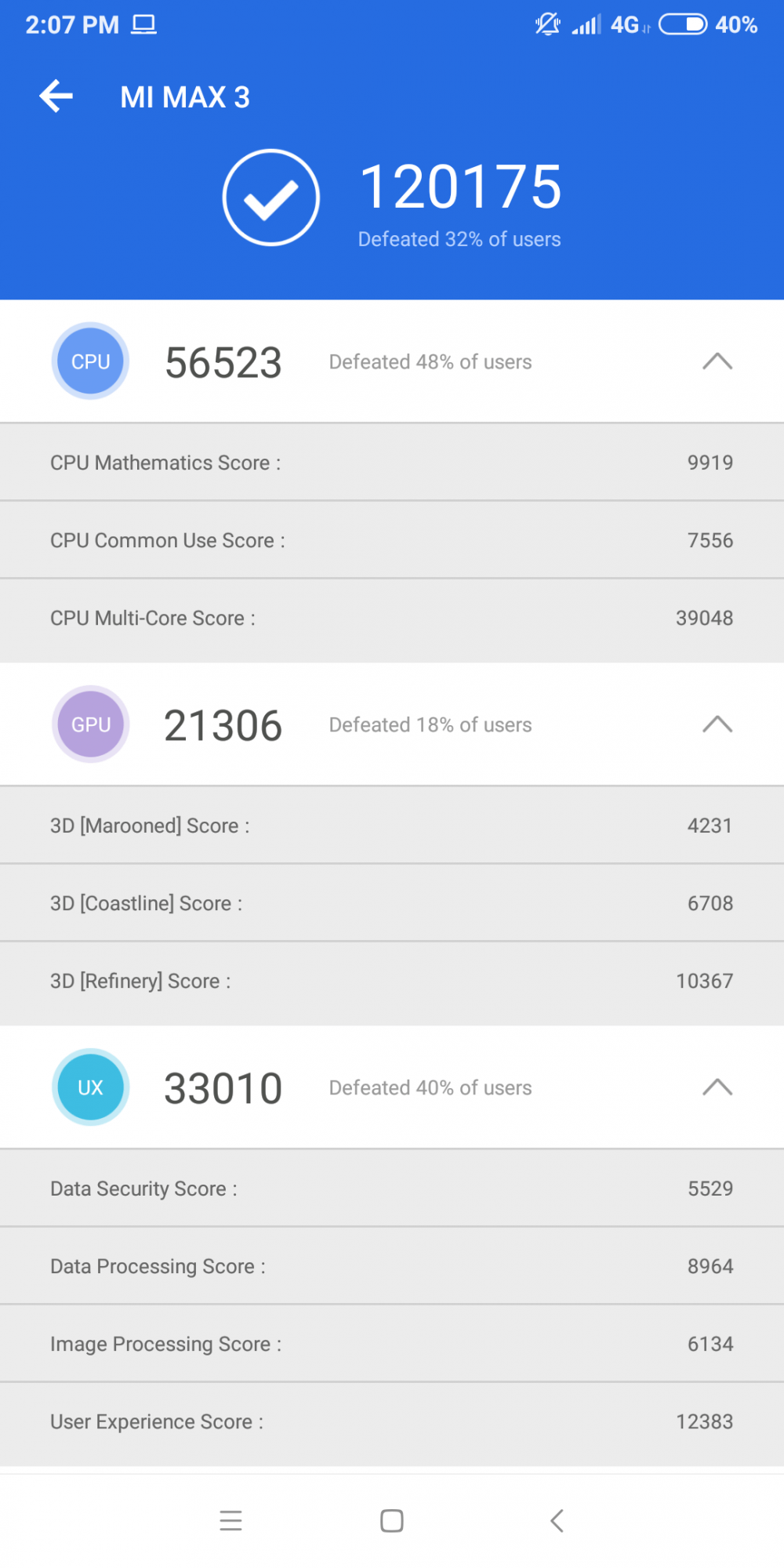Tap the system home button

coord(392,1521)
